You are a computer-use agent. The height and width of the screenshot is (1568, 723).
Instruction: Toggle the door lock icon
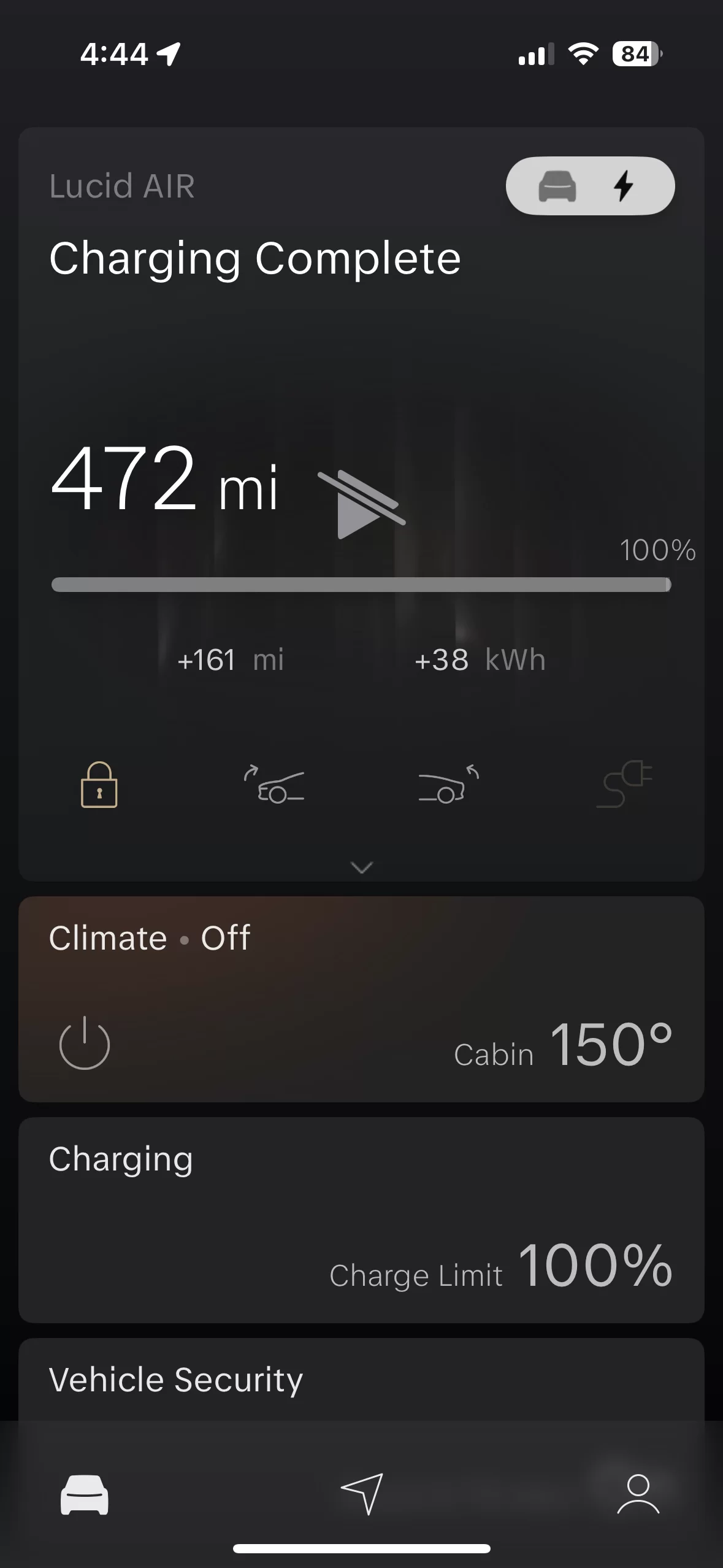pos(99,785)
